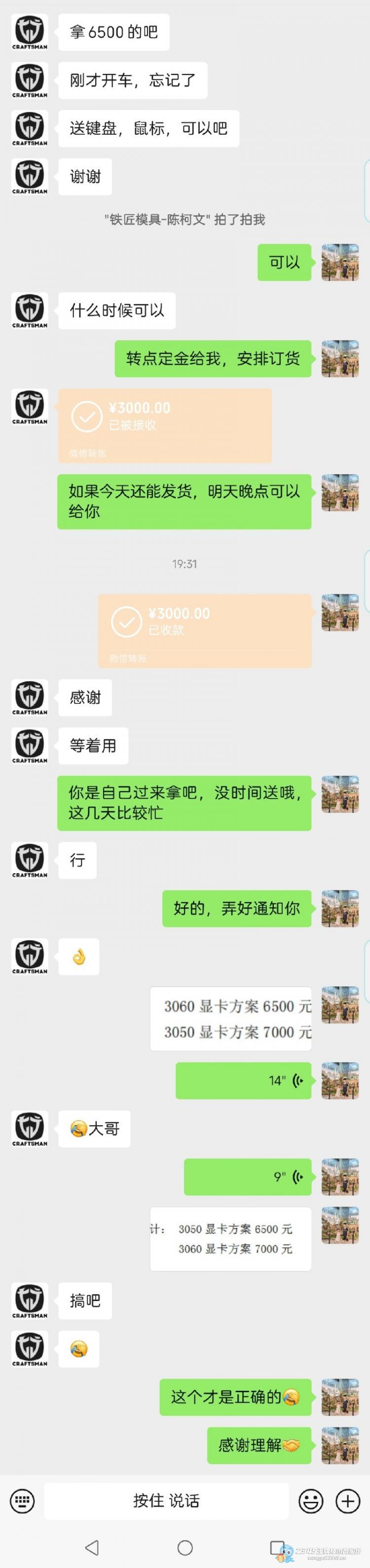Open Craftsman avatar next to 谢谢
This screenshot has width=370, height=1568.
(x=30, y=177)
